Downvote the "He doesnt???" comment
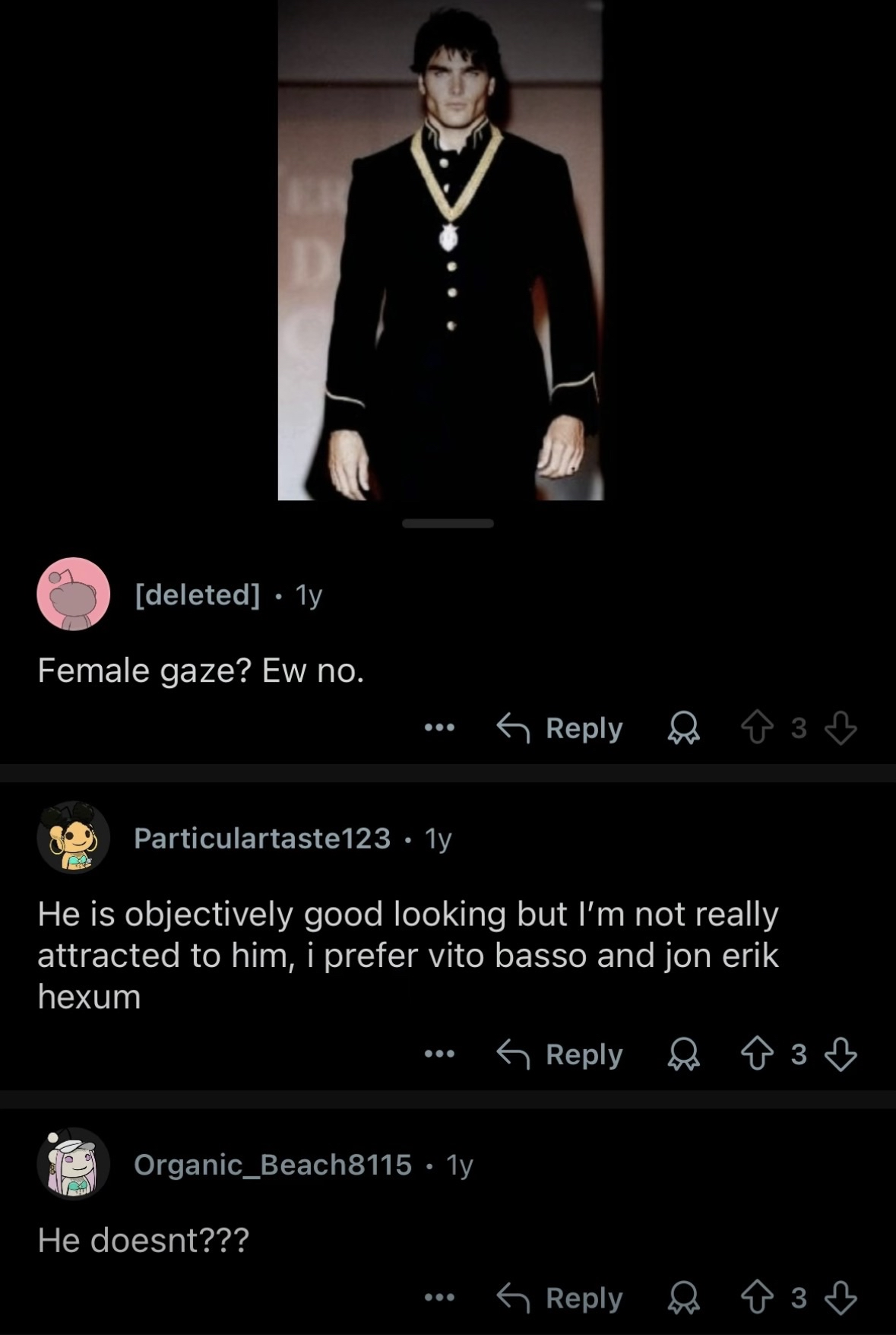 tap(841, 1298)
